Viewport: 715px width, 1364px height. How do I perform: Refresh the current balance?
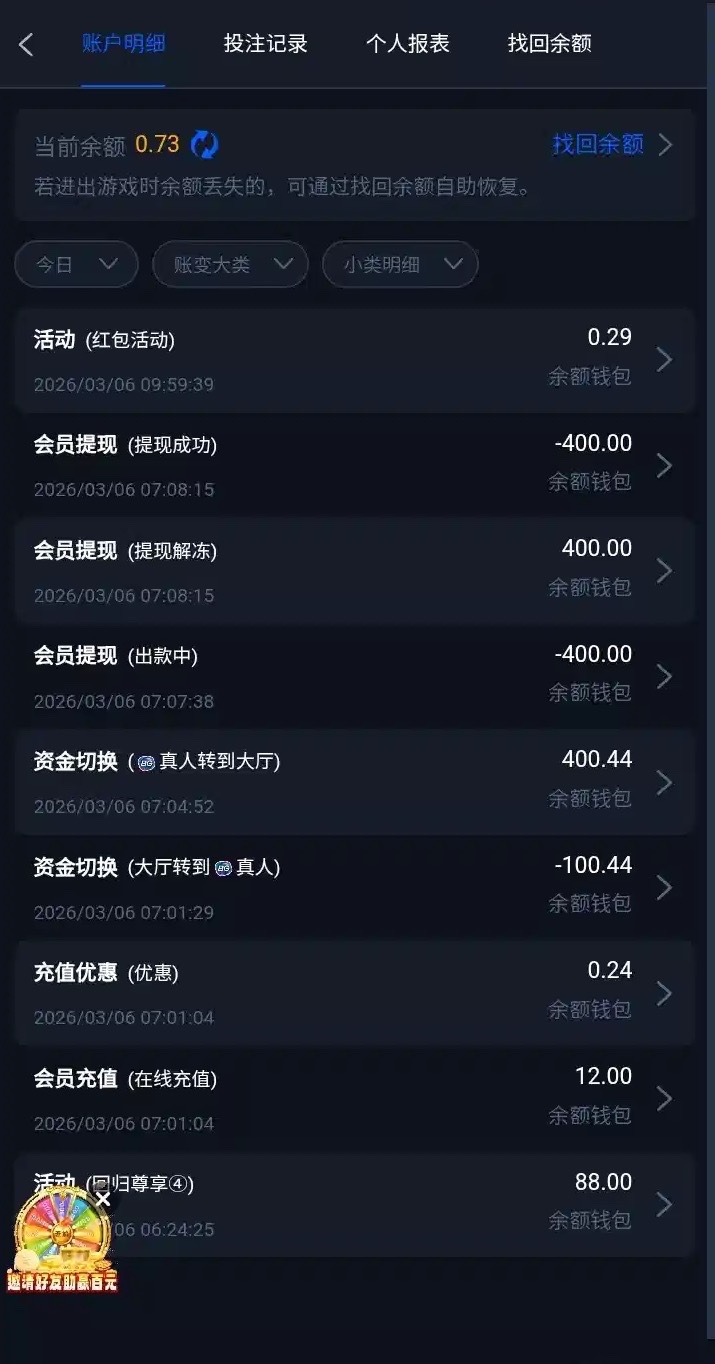pos(204,144)
